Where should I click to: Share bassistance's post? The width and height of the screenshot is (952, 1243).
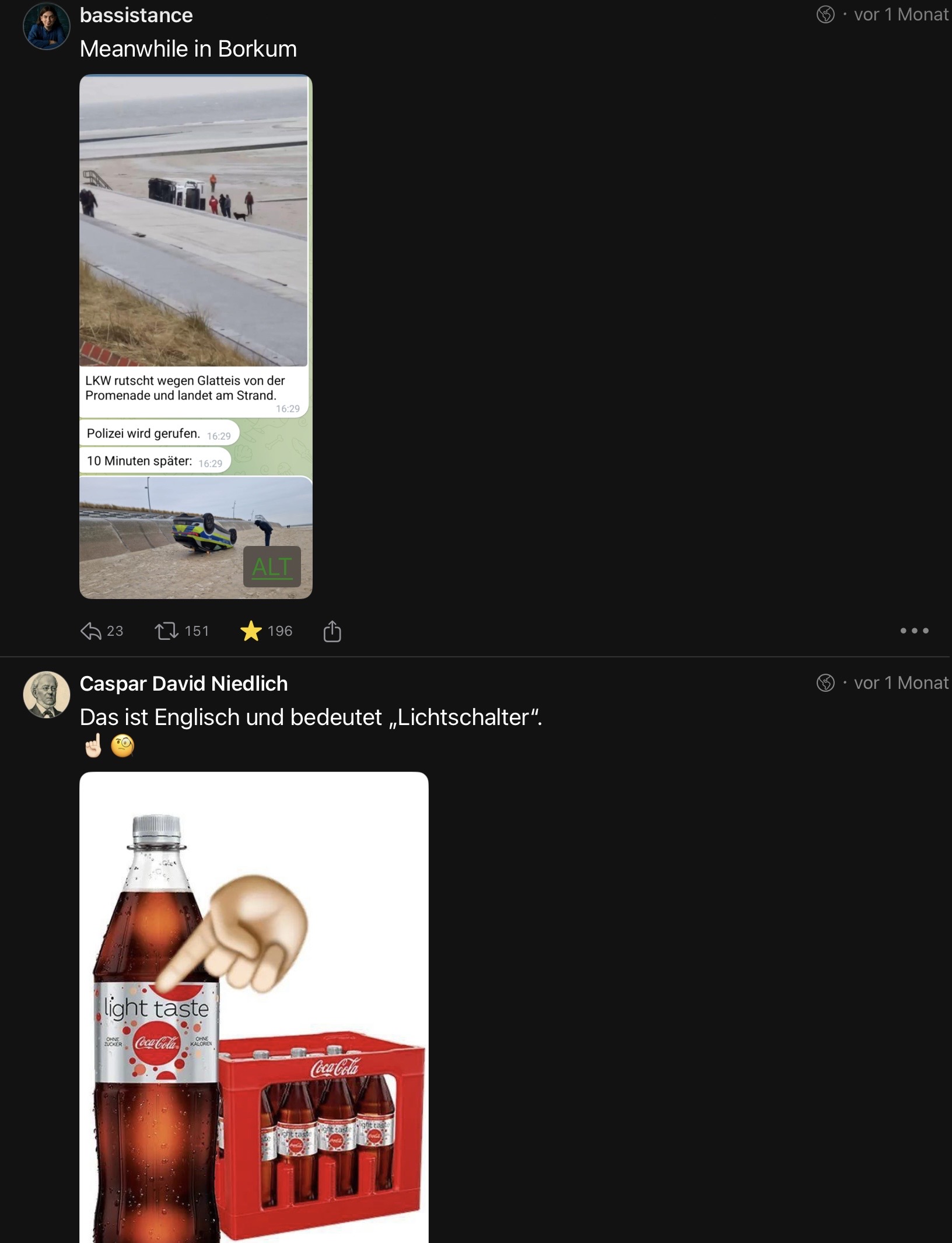tap(332, 631)
